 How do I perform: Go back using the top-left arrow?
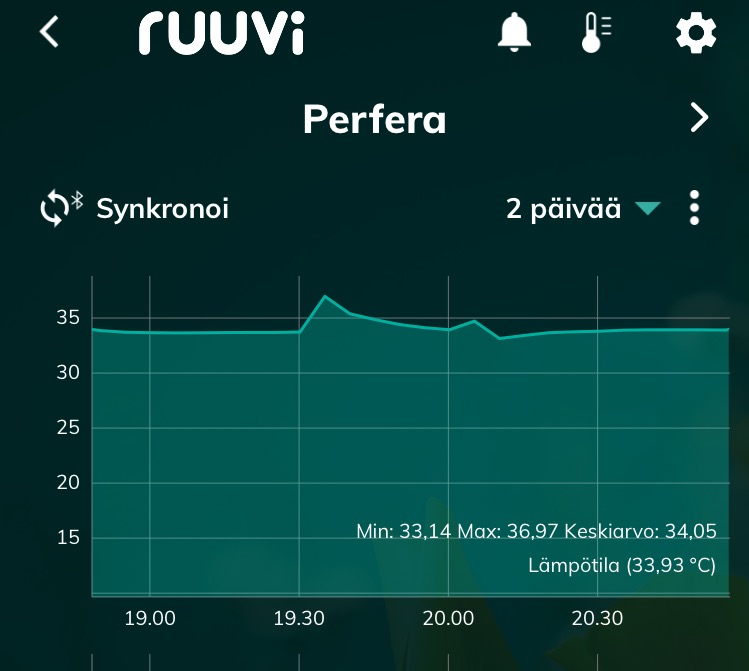(x=49, y=33)
